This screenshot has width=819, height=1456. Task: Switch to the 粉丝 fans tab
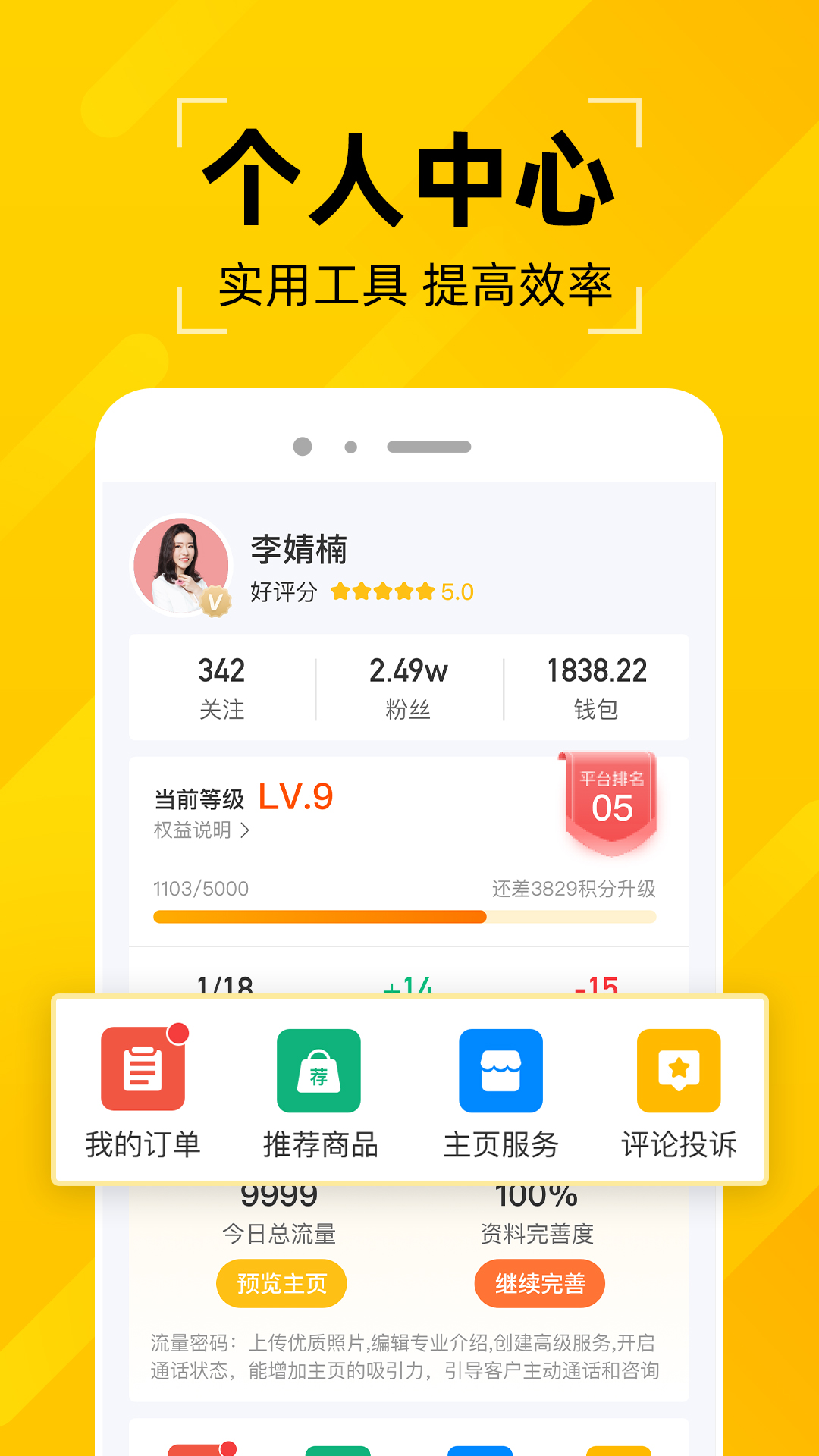pyautogui.click(x=409, y=686)
